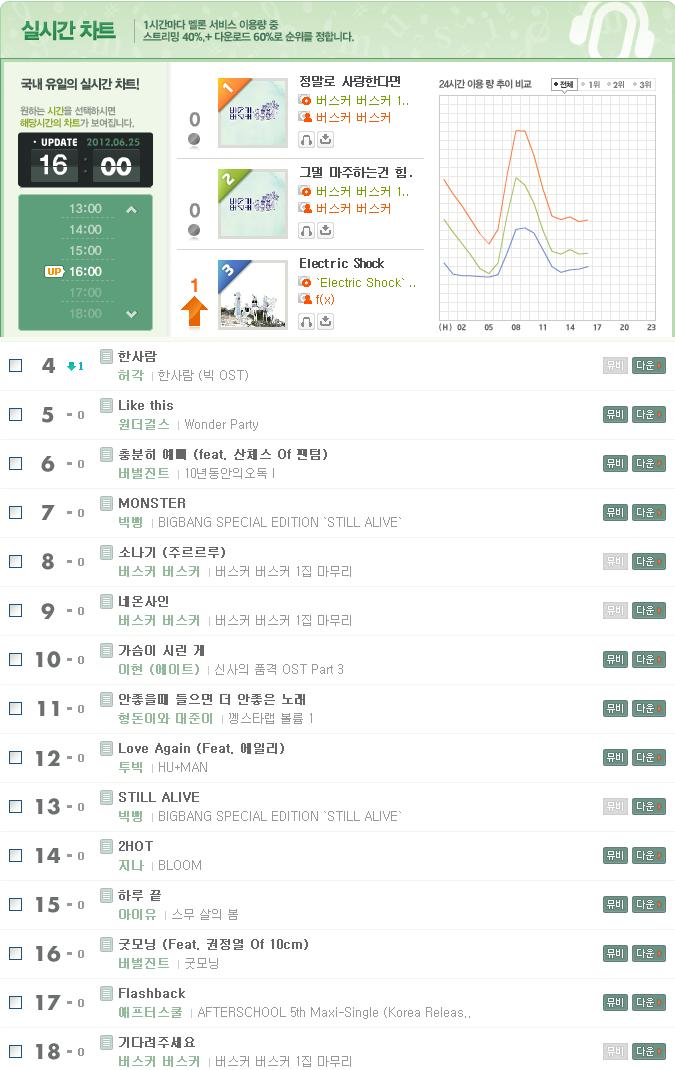Open the f(x) artist link
The image size is (675, 1070).
pos(325,299)
